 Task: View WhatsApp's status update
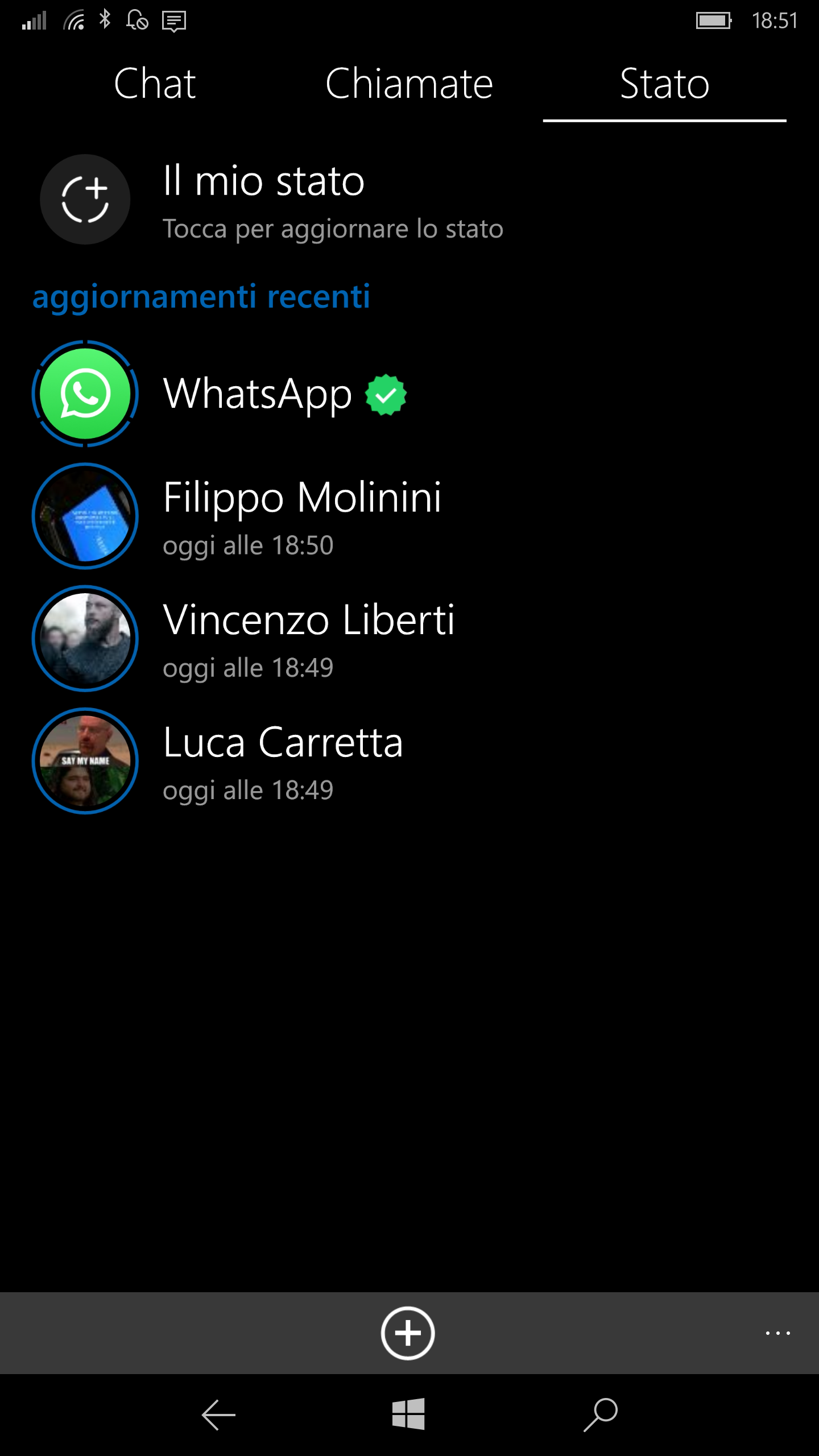409,394
